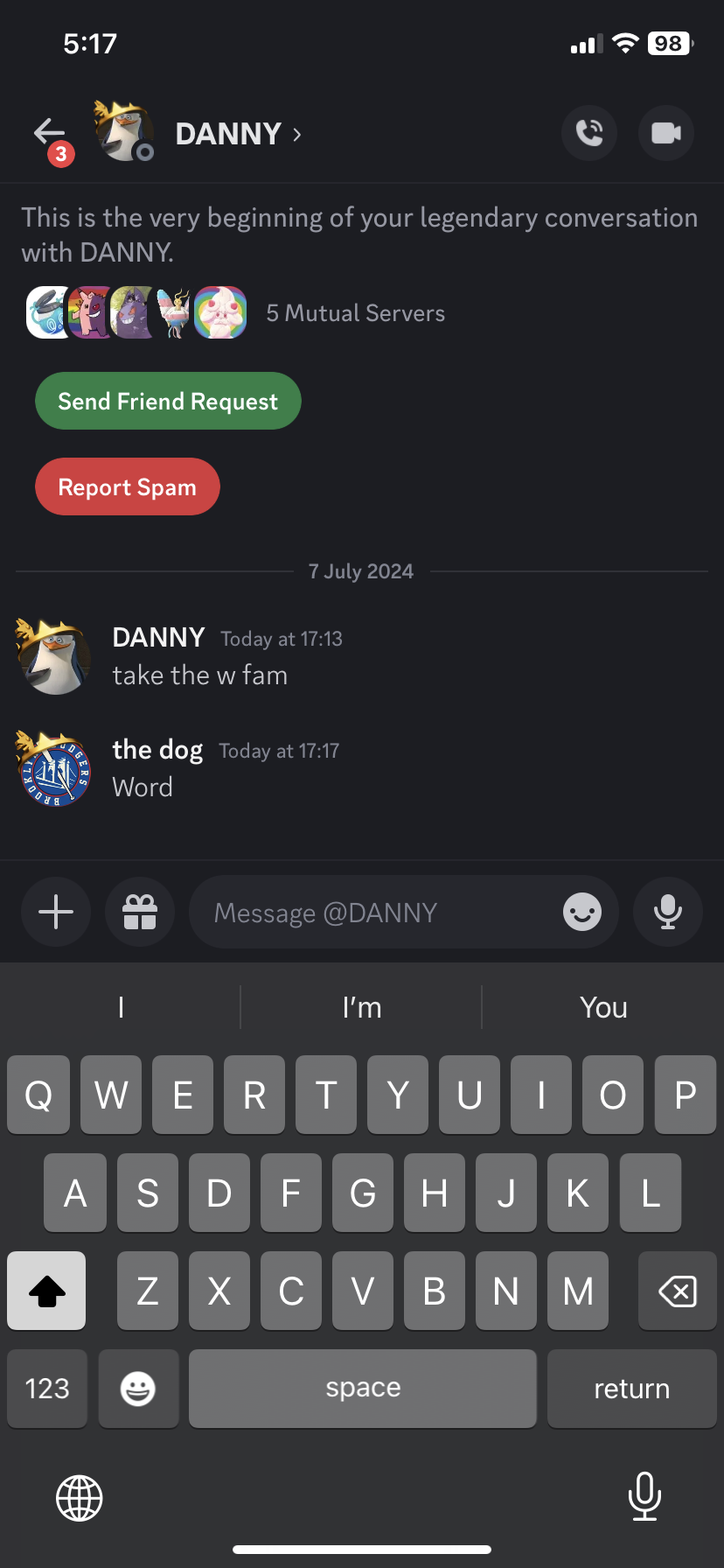Open the plus attachment menu
This screenshot has width=724, height=1568.
click(x=56, y=913)
